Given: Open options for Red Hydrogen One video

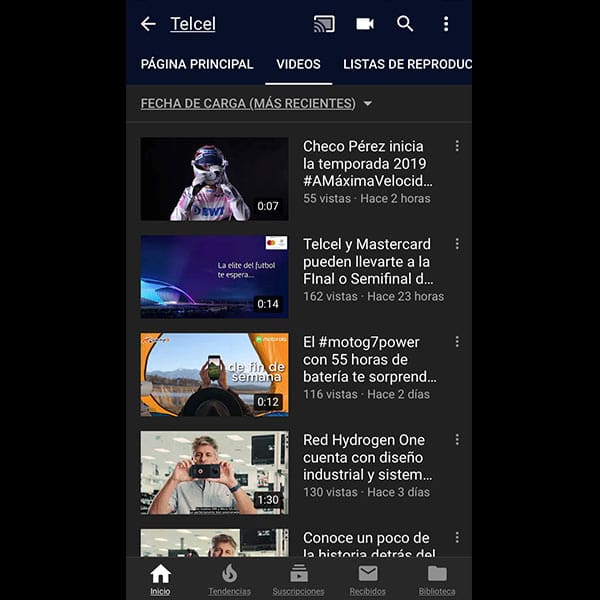Looking at the screenshot, I should 457,440.
